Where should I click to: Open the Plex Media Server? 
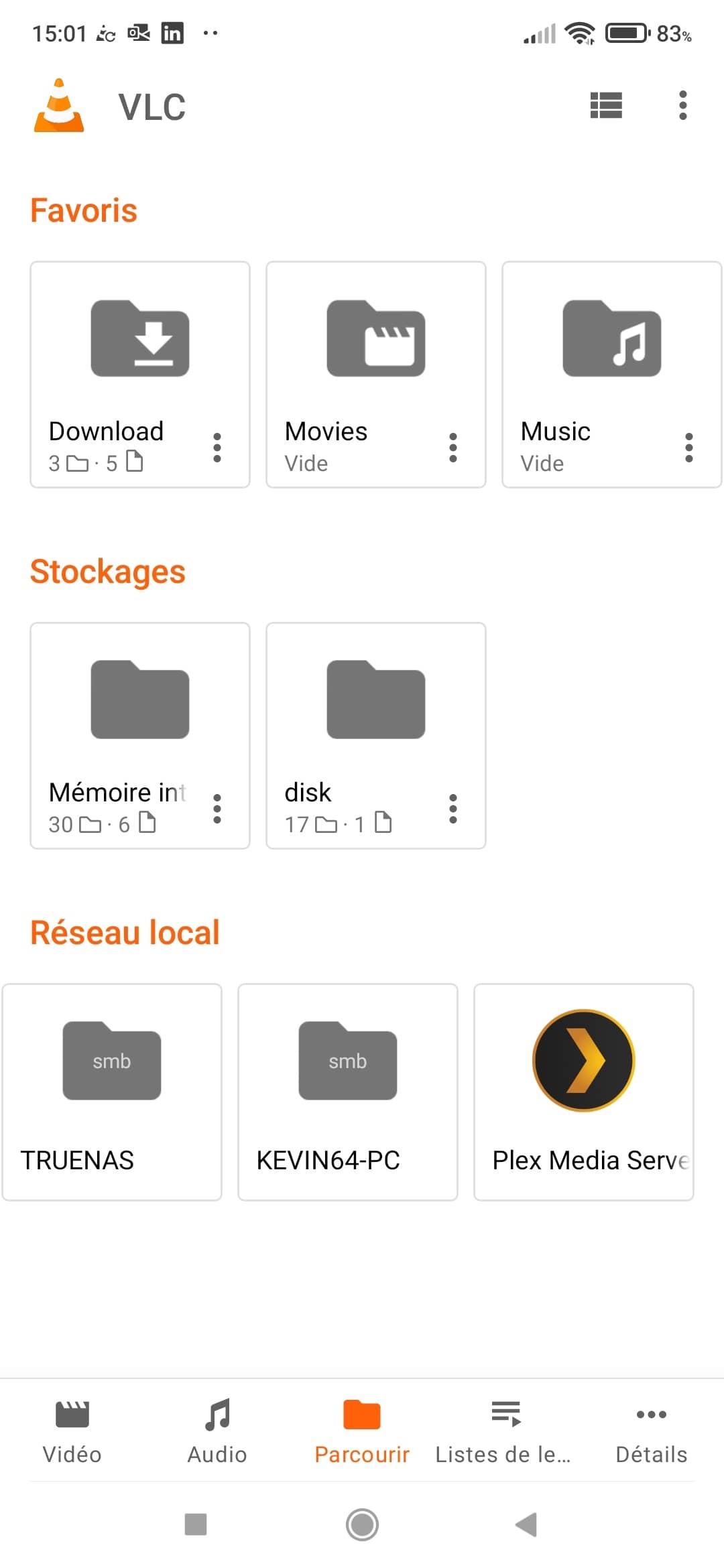[x=584, y=1091]
